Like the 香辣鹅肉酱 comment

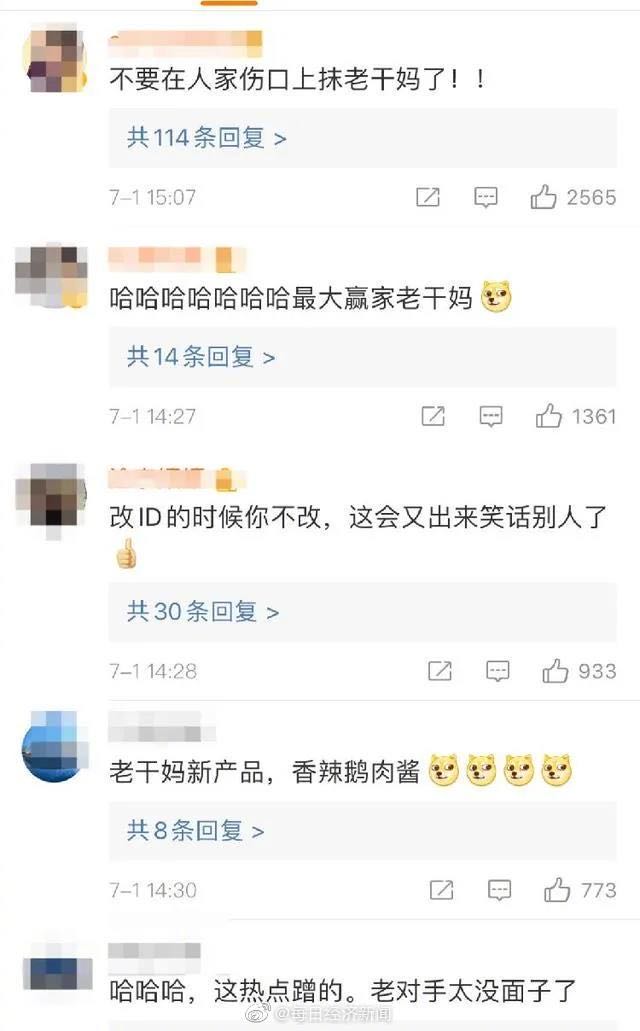click(x=556, y=889)
